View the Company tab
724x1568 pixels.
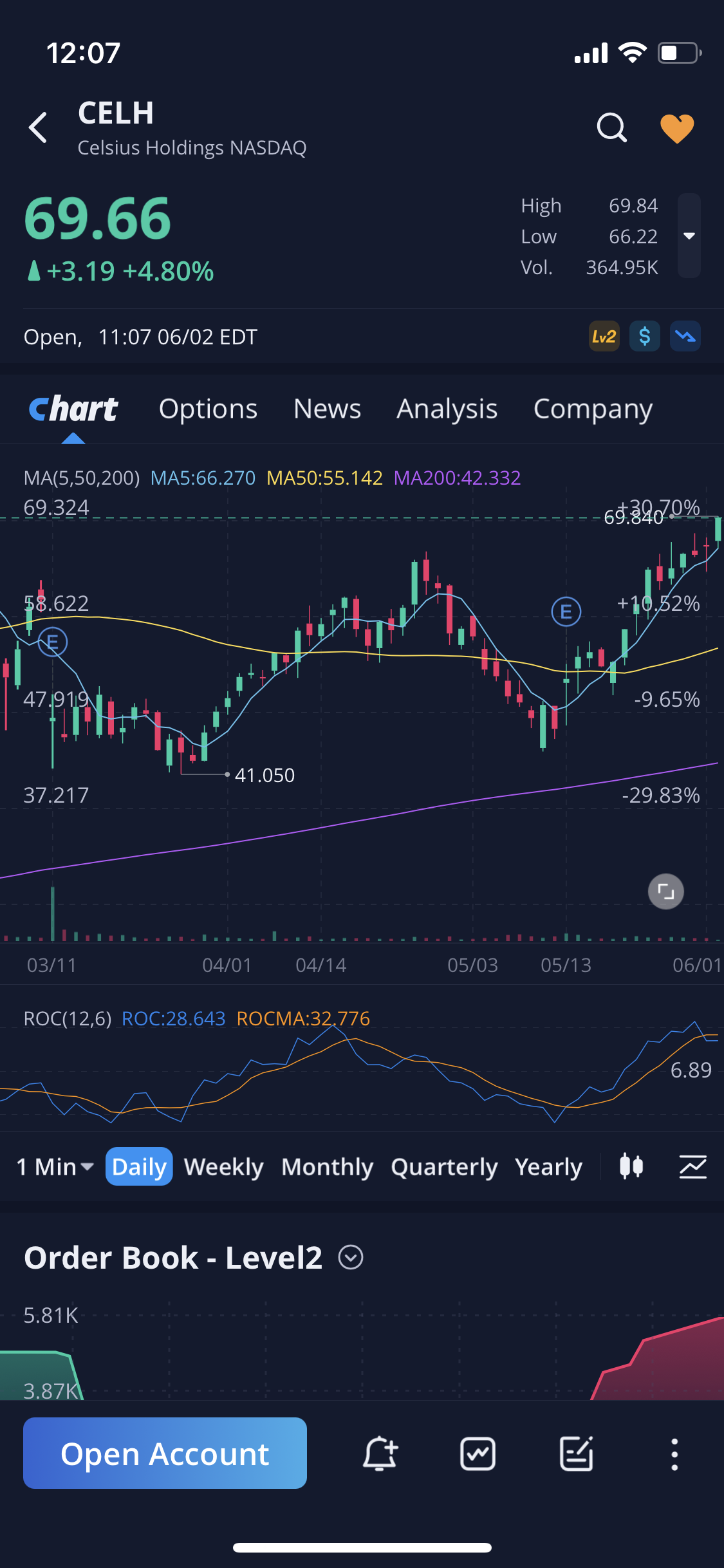593,409
